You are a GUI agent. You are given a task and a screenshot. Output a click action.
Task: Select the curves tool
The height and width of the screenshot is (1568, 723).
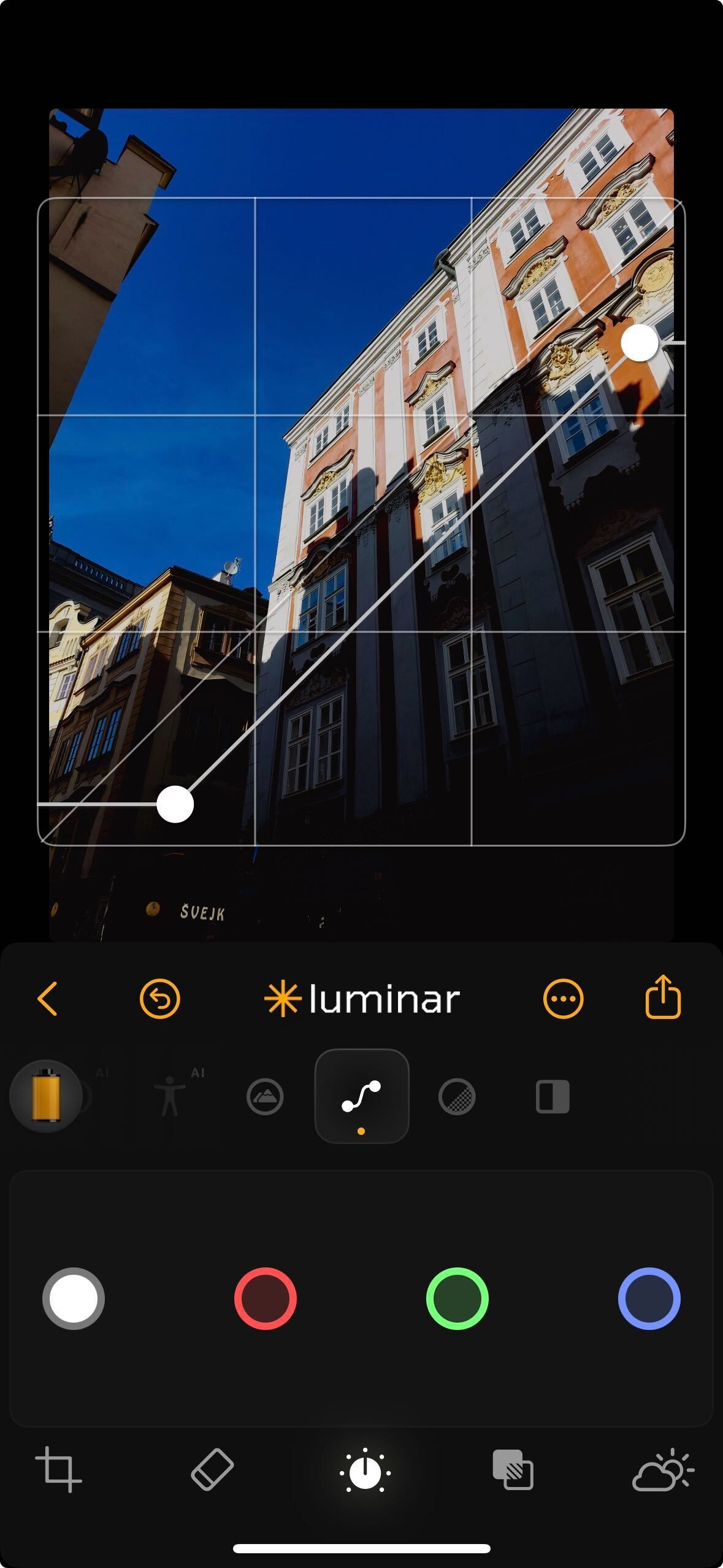362,1096
